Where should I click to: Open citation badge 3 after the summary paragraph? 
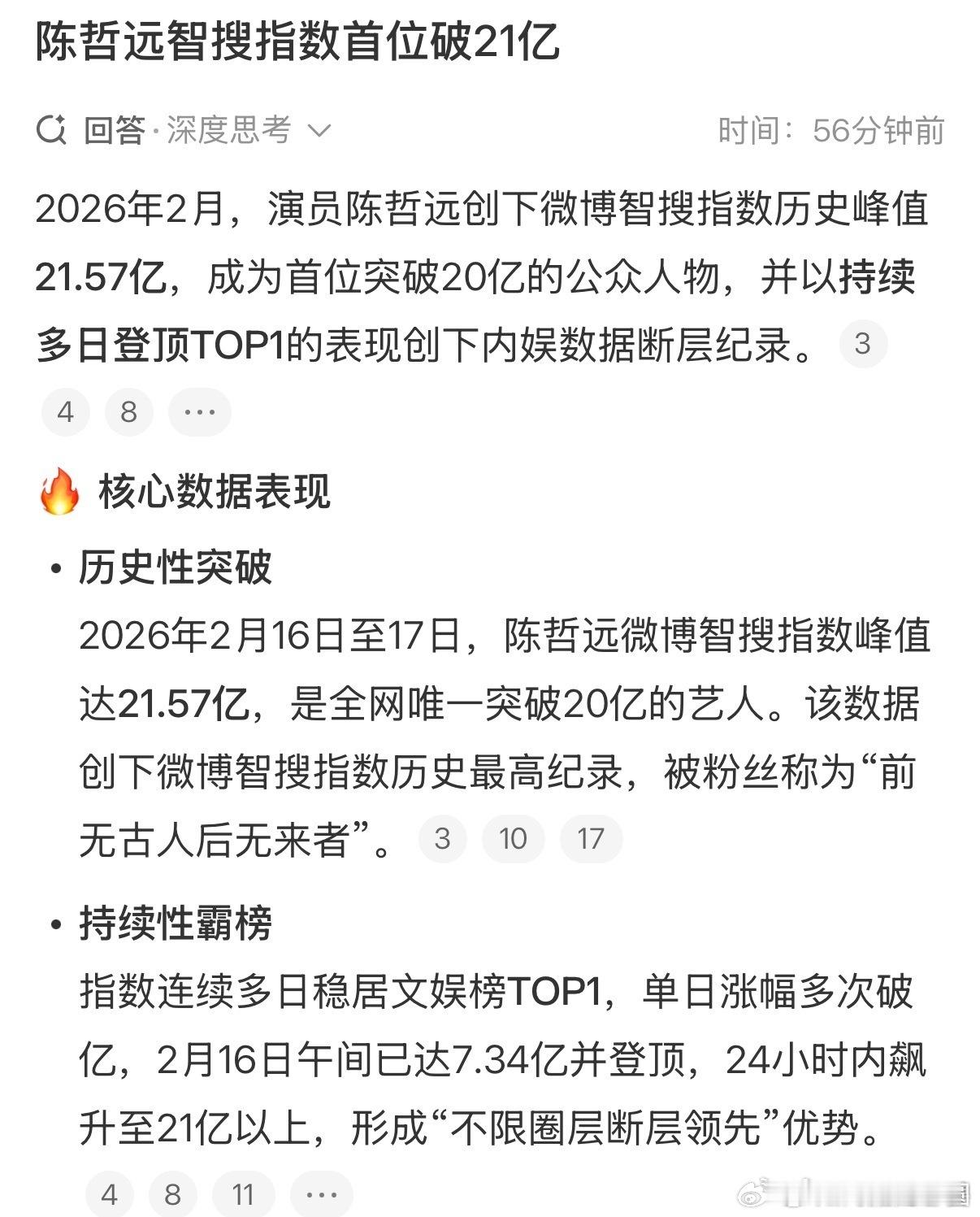(864, 345)
